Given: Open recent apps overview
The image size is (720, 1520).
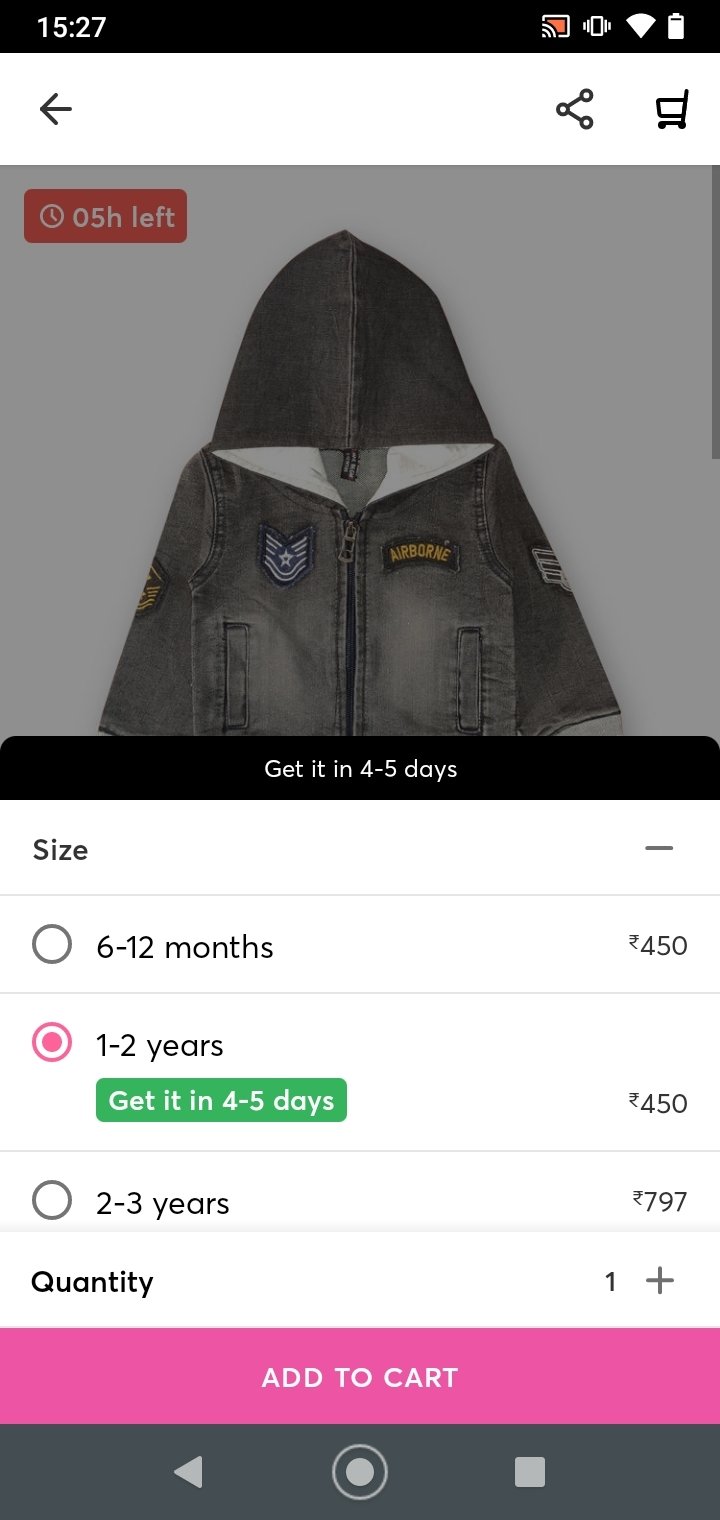Looking at the screenshot, I should pos(529,1472).
